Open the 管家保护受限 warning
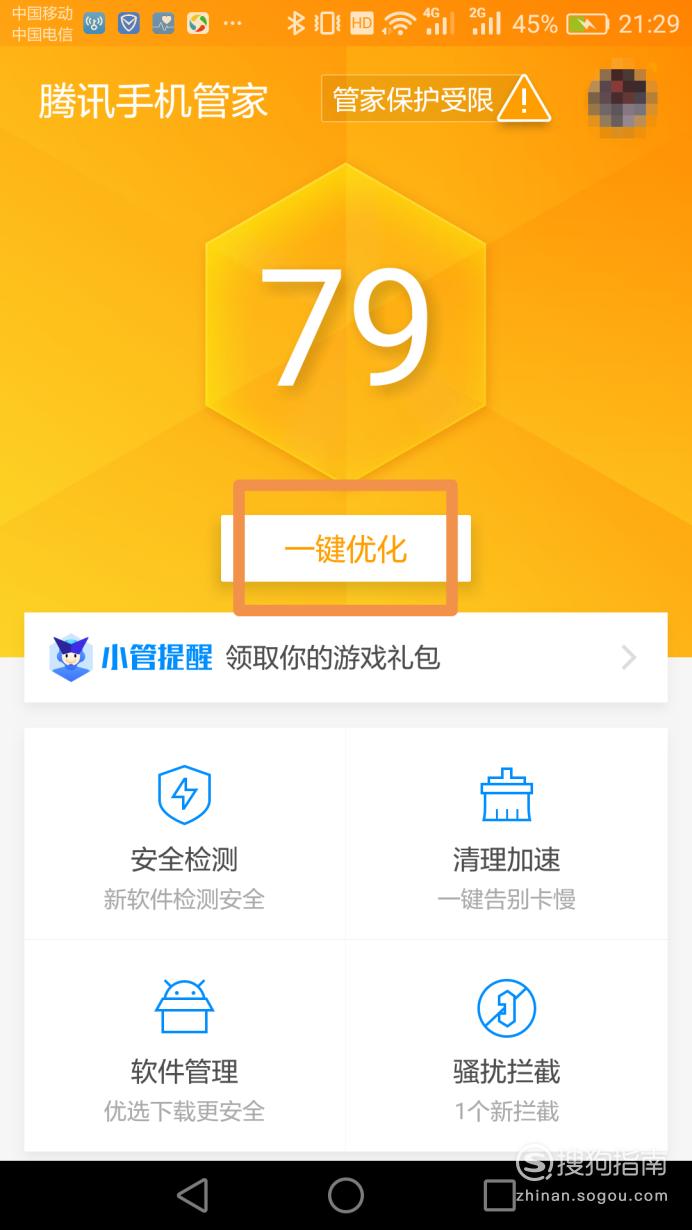Viewport: 692px width, 1230px height. [436, 99]
